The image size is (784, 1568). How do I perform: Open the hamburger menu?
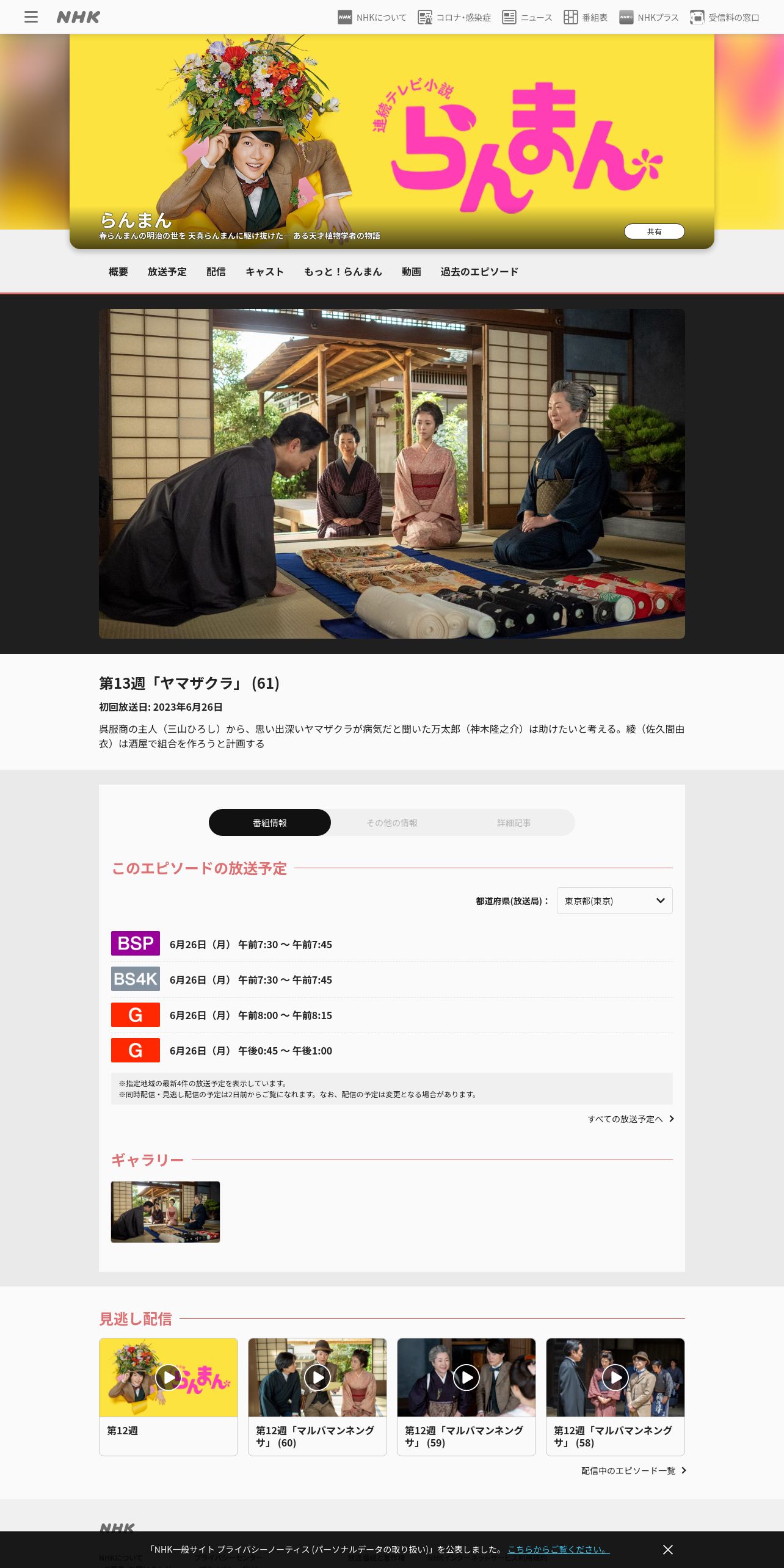pos(31,17)
